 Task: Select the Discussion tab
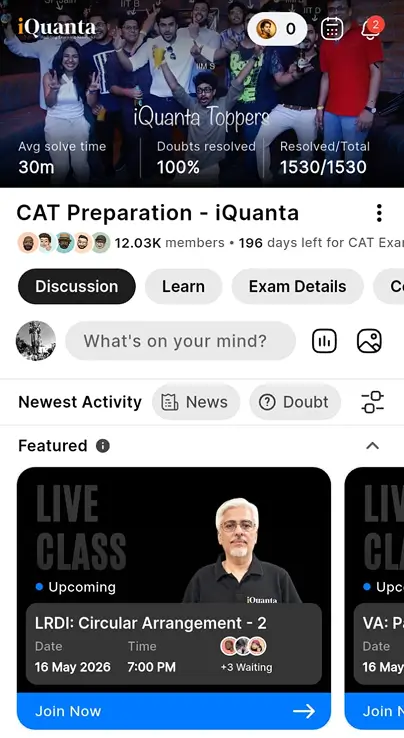(x=77, y=286)
